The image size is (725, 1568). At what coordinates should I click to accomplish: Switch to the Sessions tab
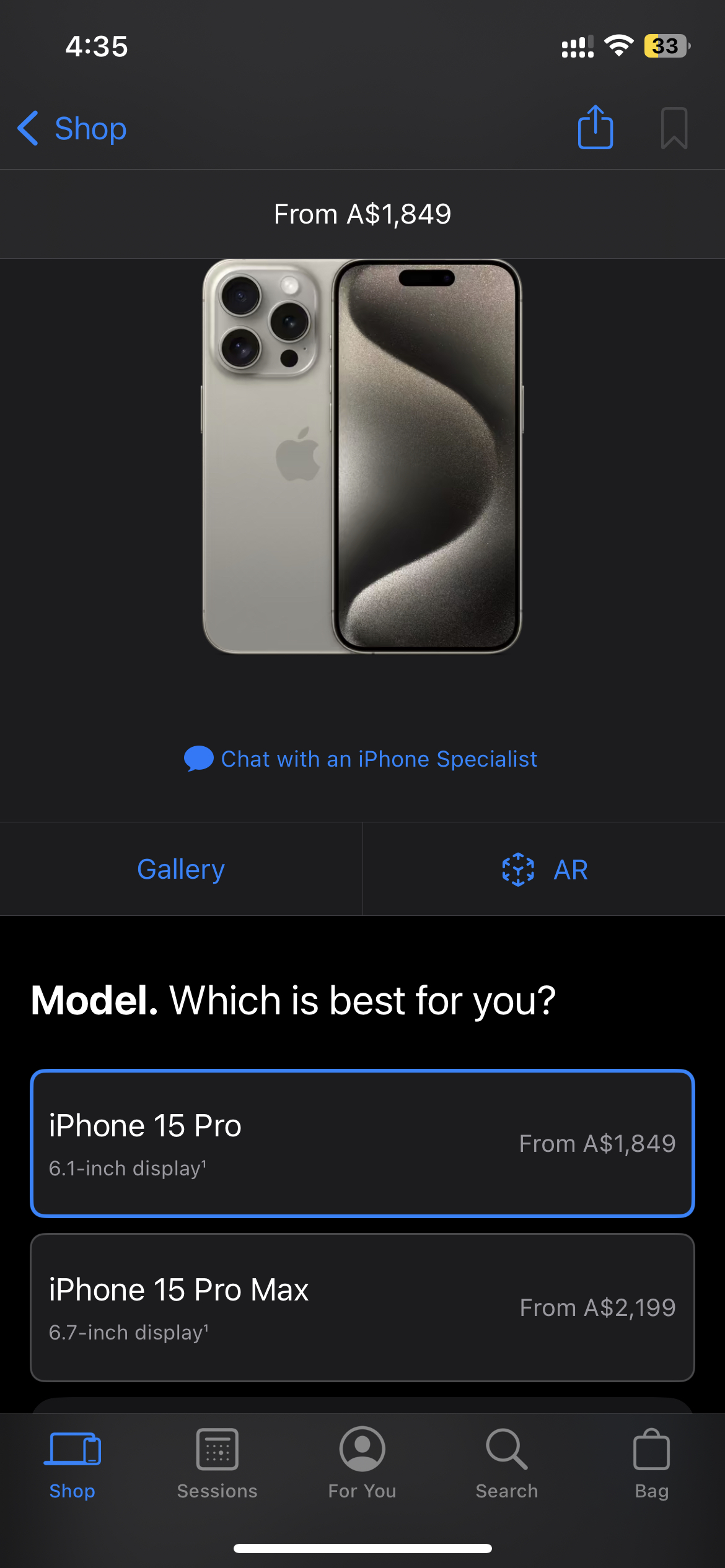click(x=217, y=1464)
